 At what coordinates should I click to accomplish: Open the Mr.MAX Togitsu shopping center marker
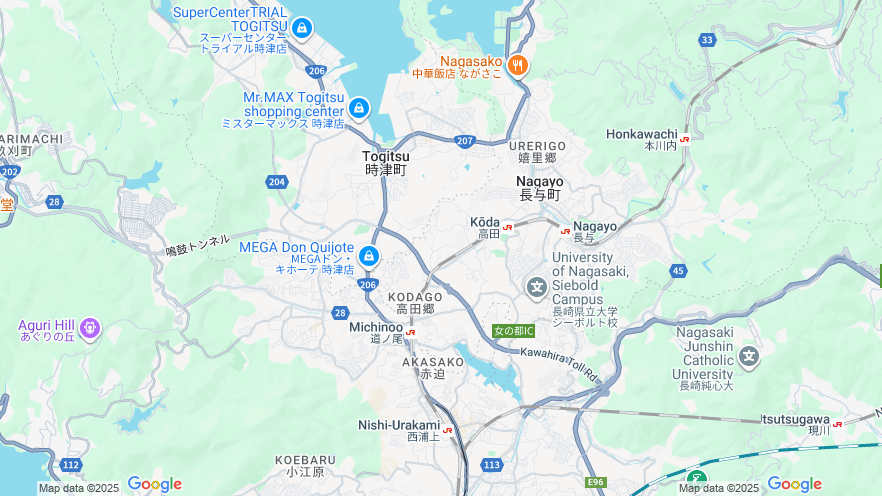(358, 107)
